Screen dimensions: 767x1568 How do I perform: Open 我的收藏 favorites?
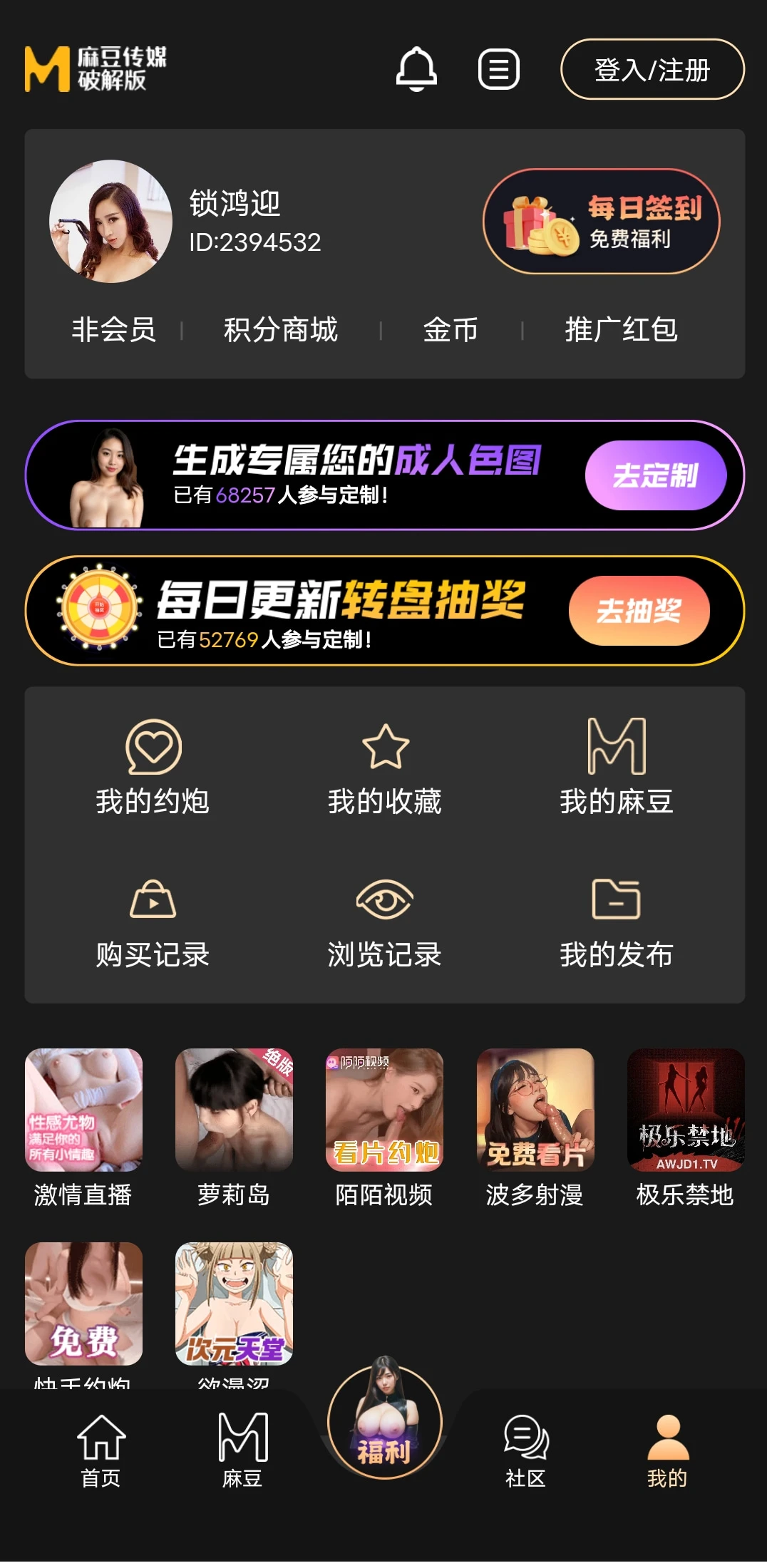(385, 769)
